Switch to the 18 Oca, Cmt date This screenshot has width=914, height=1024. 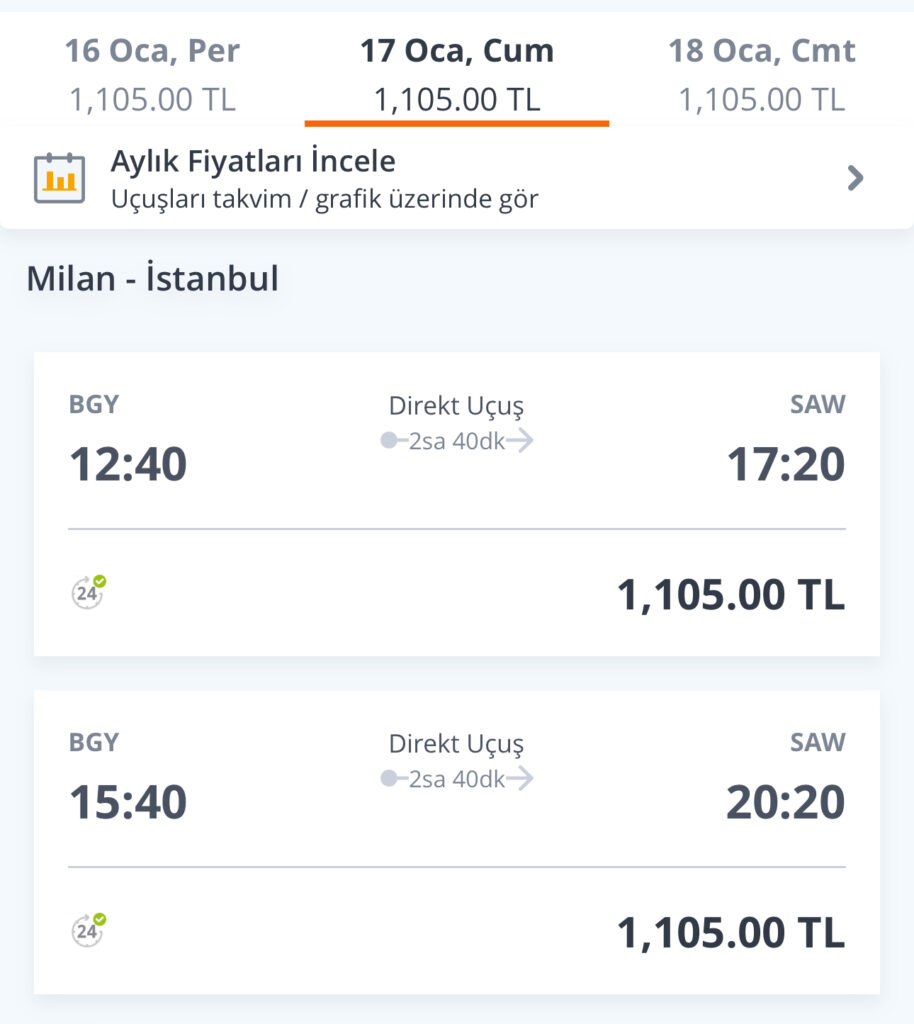pos(762,74)
